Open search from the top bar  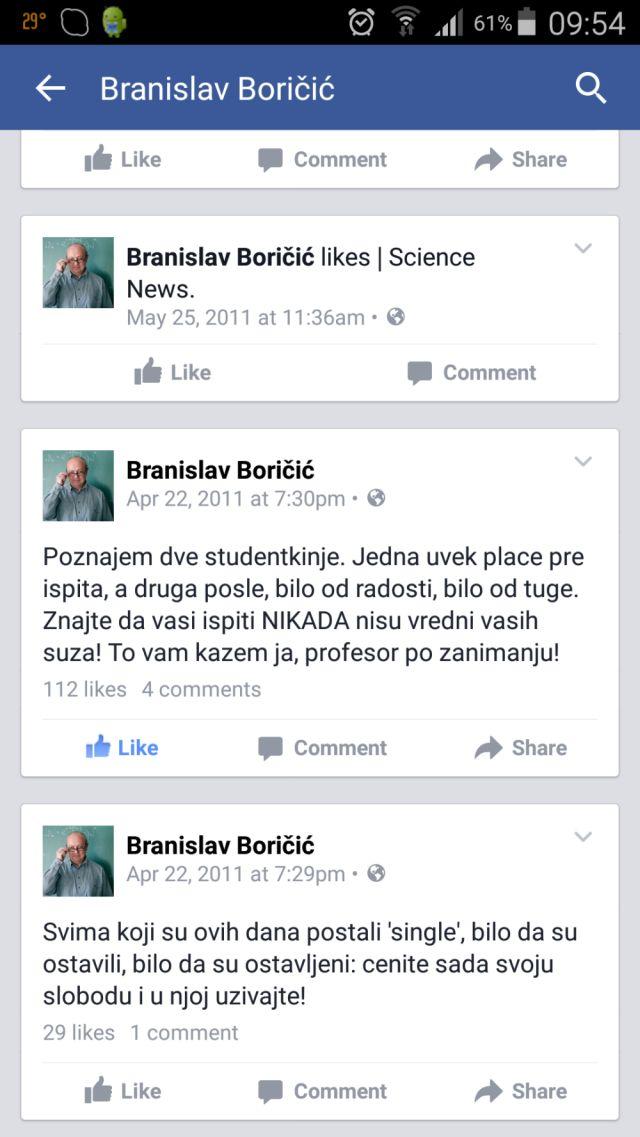click(x=591, y=89)
